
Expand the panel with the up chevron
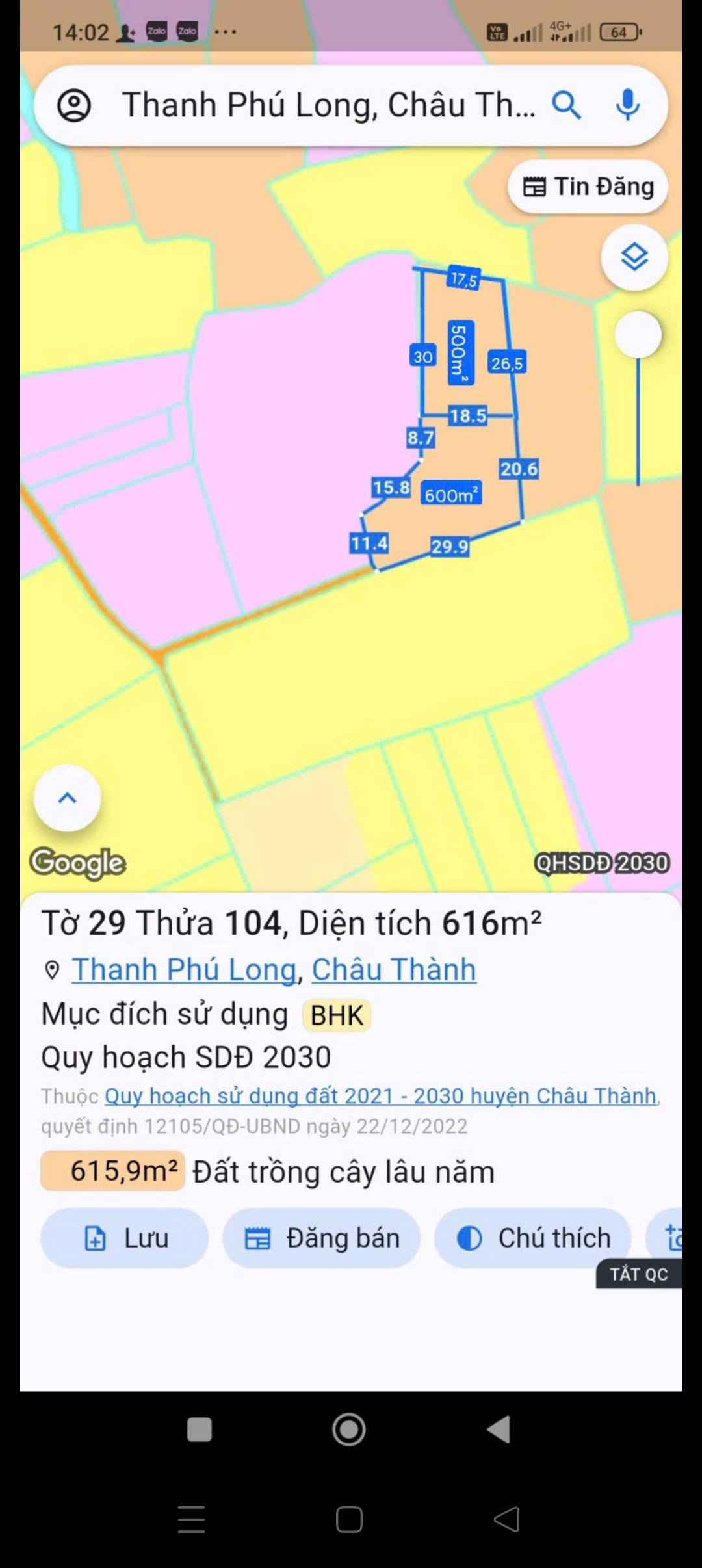click(68, 798)
